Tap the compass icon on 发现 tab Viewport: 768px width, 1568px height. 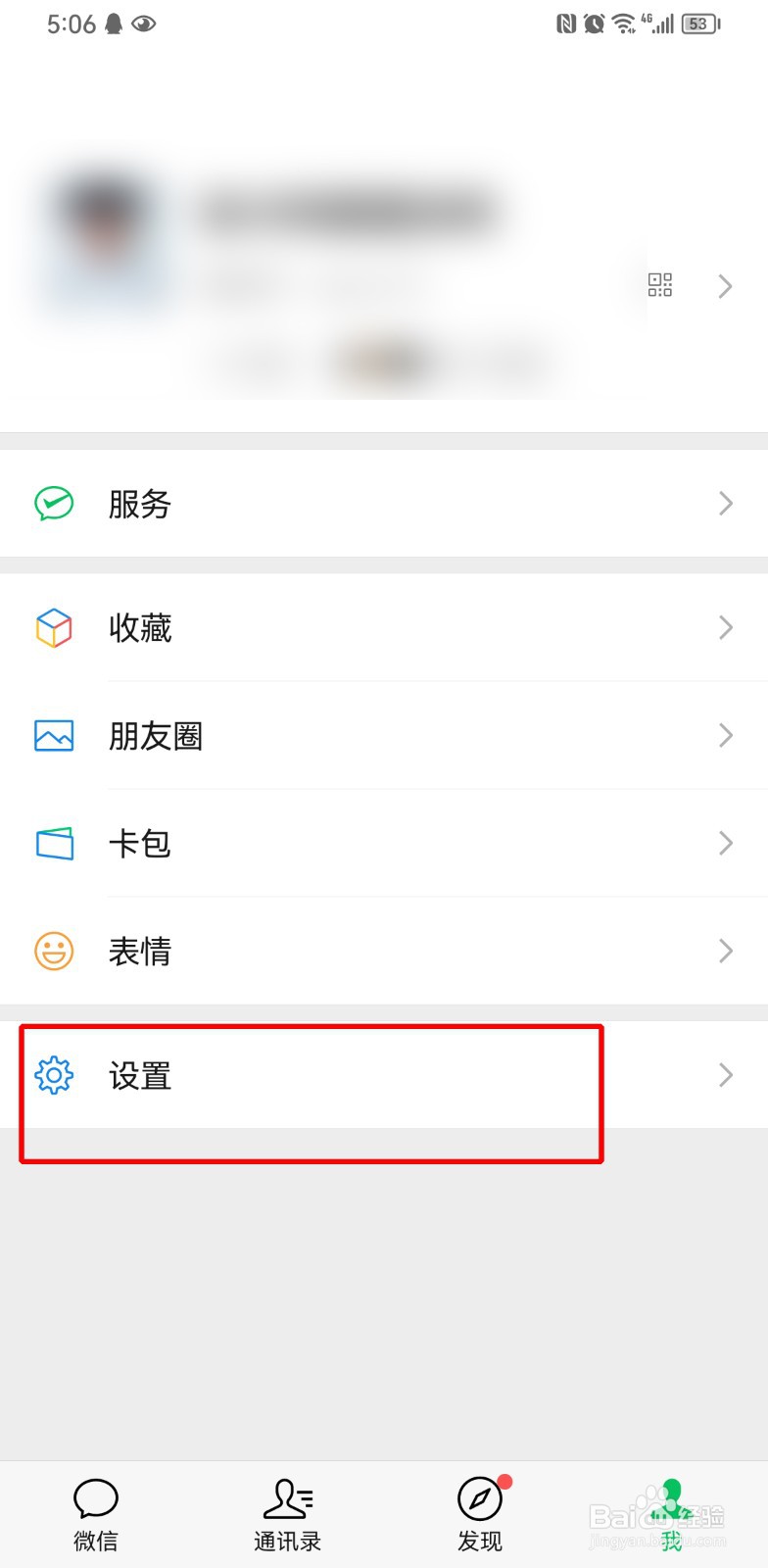click(x=479, y=1498)
